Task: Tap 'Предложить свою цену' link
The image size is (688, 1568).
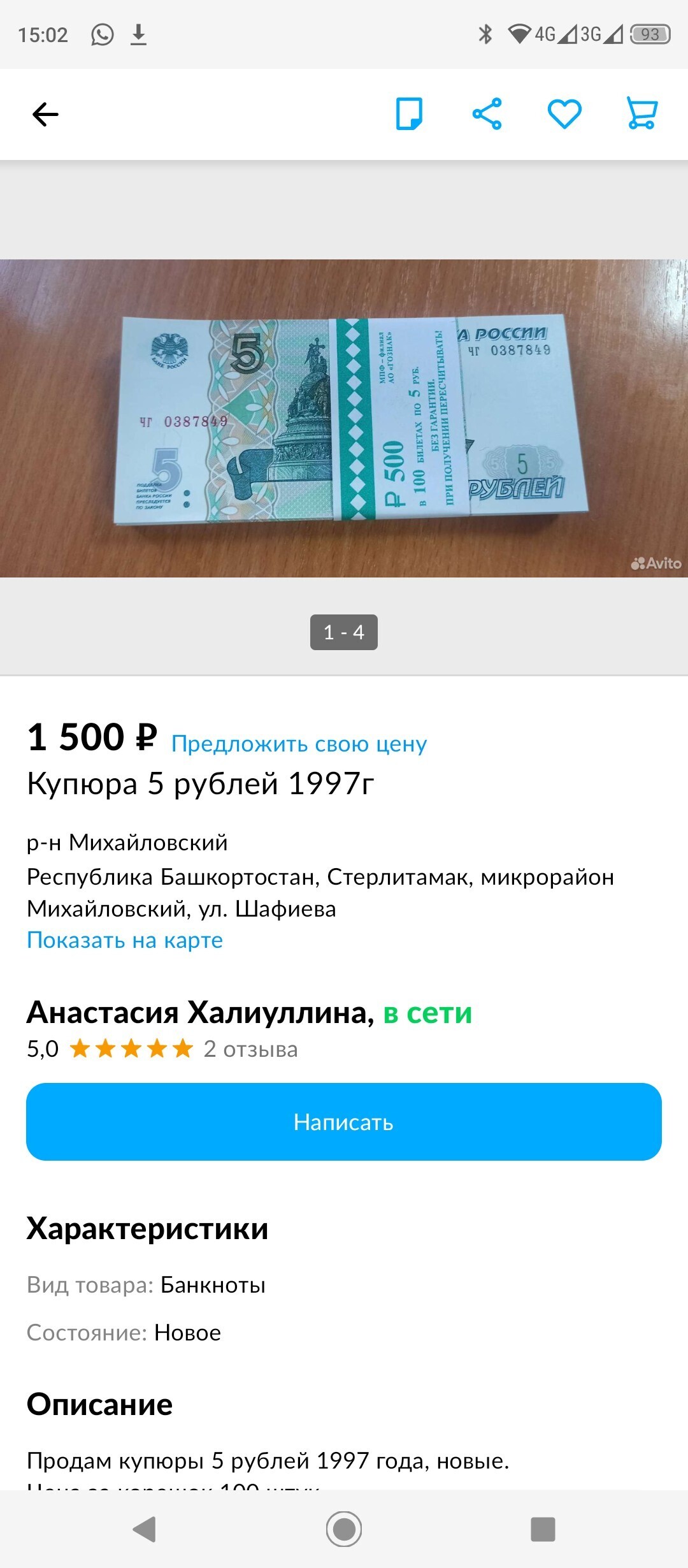Action: (299, 744)
